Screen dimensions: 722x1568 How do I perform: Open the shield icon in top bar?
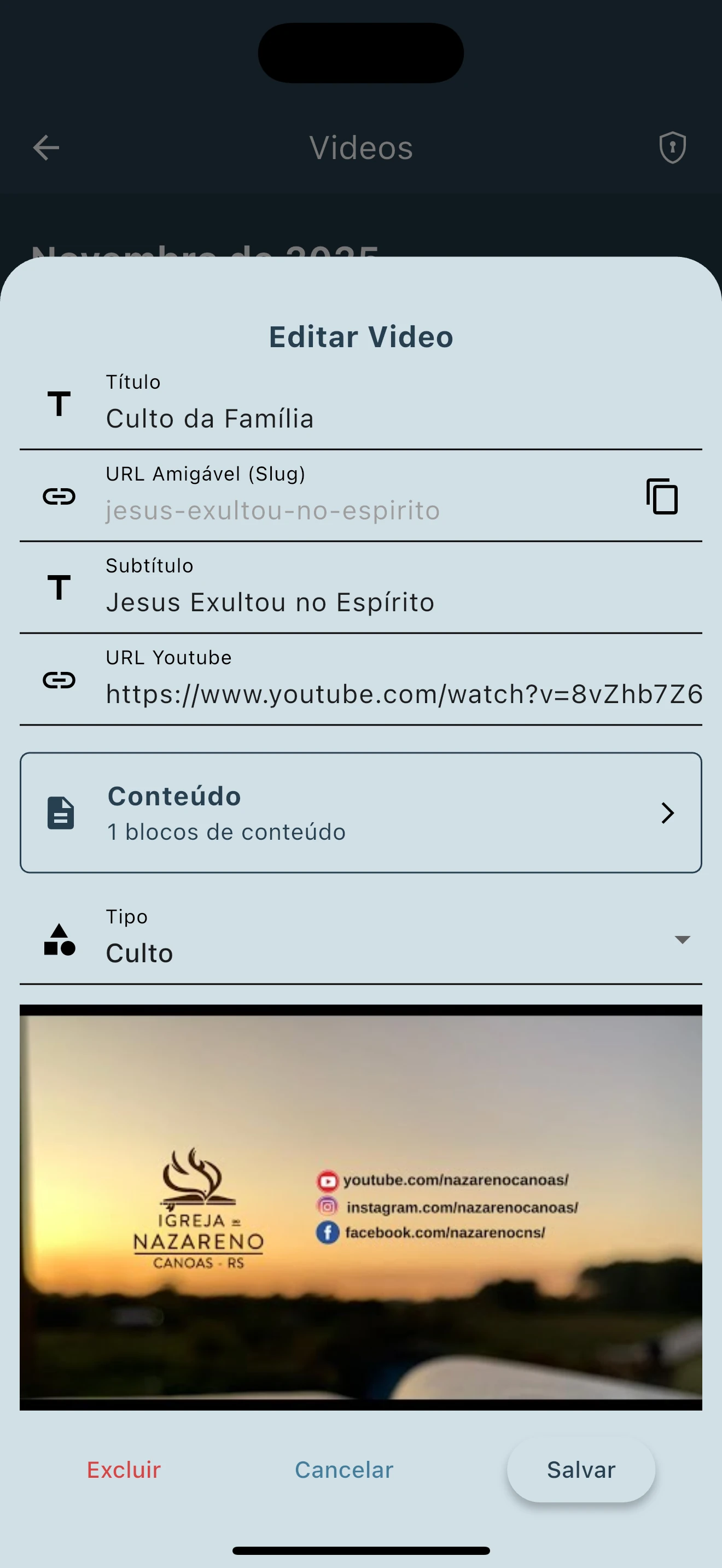pos(672,147)
